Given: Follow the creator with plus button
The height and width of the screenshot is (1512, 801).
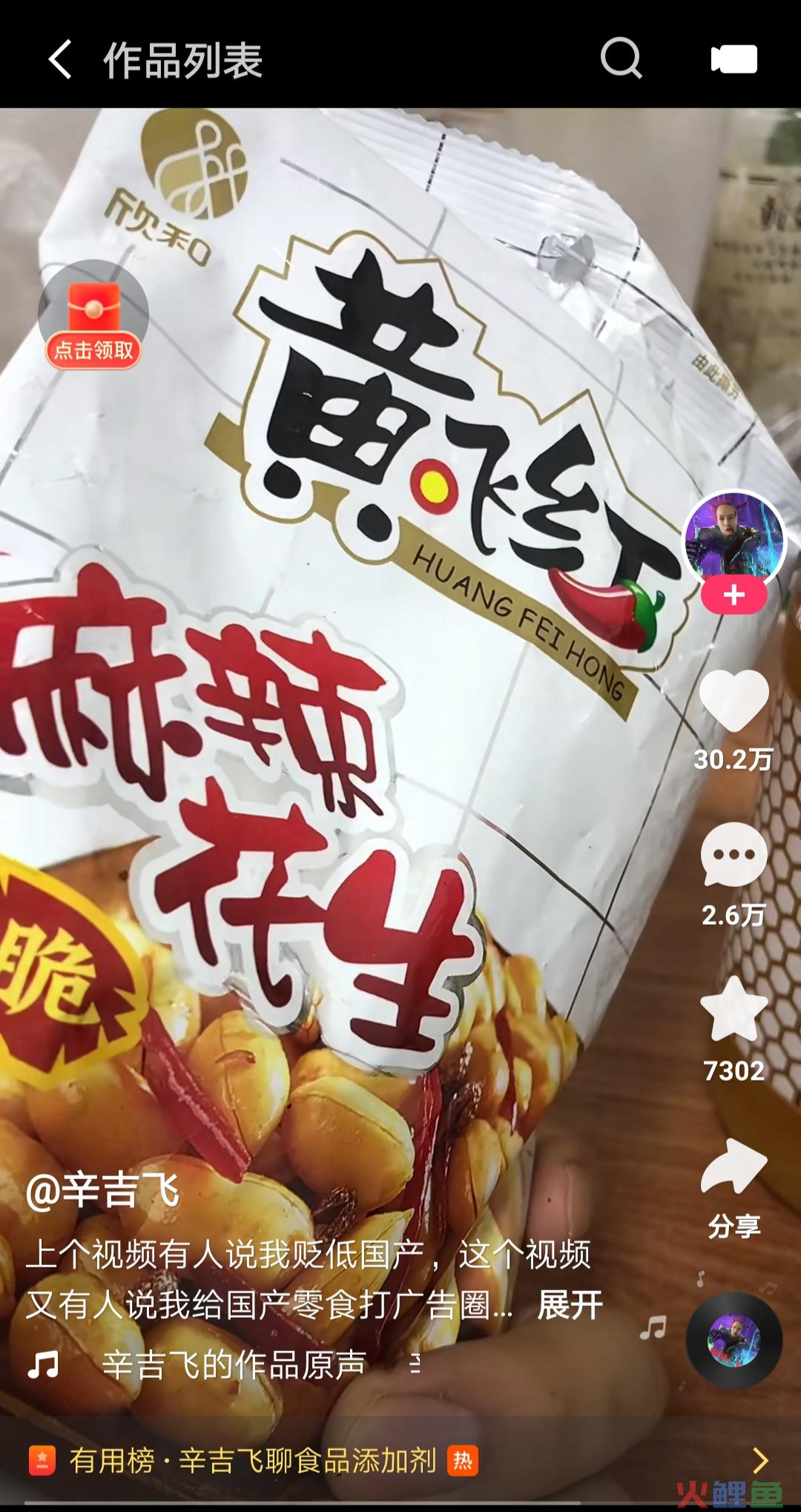Looking at the screenshot, I should coord(734,595).
